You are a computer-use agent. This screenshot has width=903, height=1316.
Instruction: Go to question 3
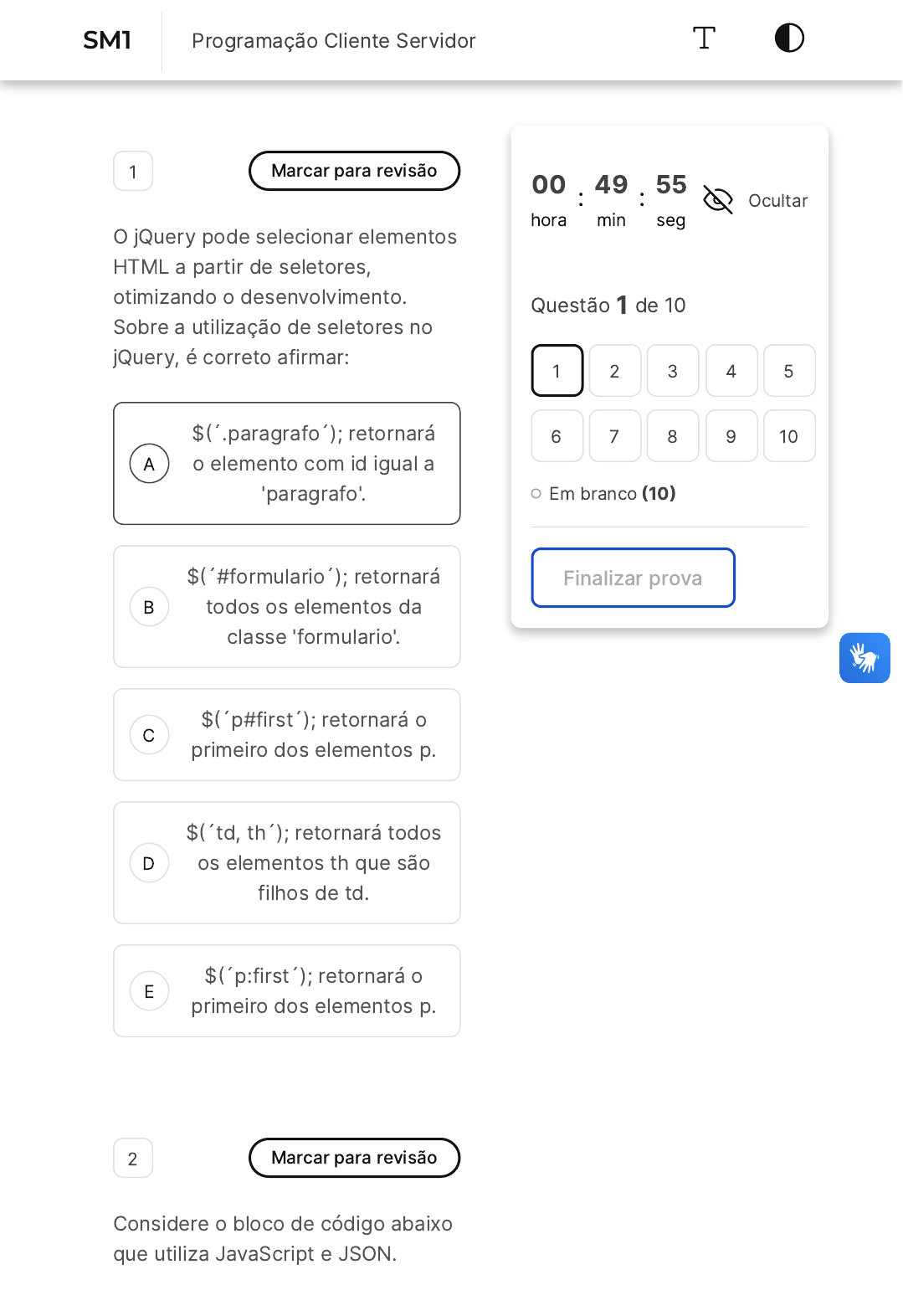[x=672, y=371]
